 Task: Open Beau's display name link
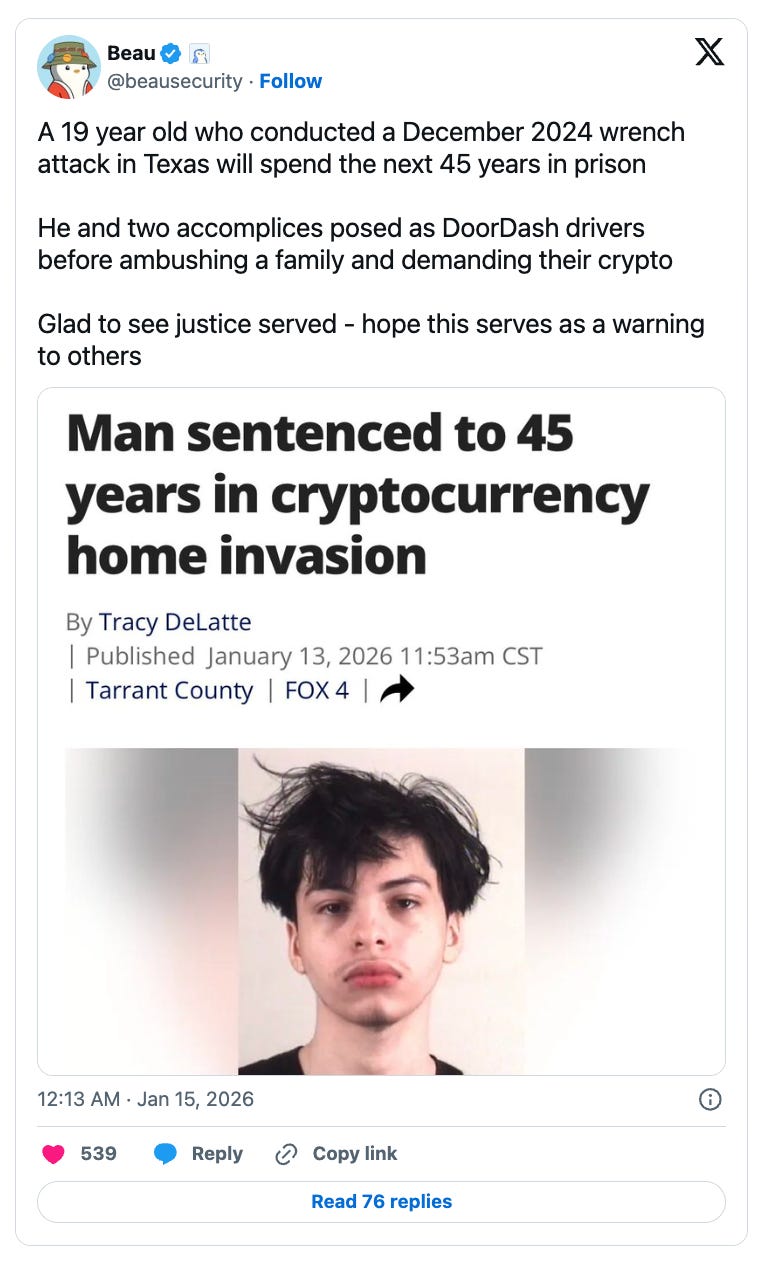point(131,54)
